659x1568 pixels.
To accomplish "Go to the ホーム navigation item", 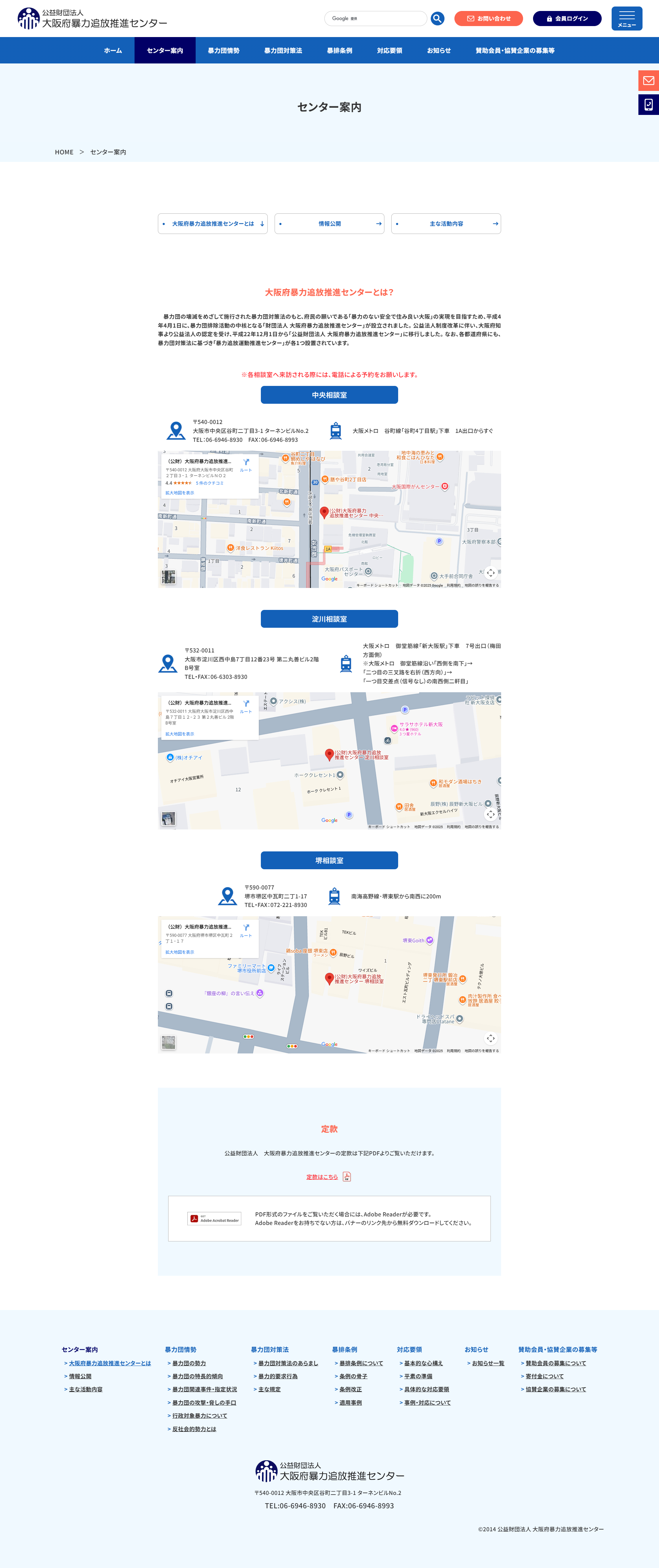I will pos(113,50).
